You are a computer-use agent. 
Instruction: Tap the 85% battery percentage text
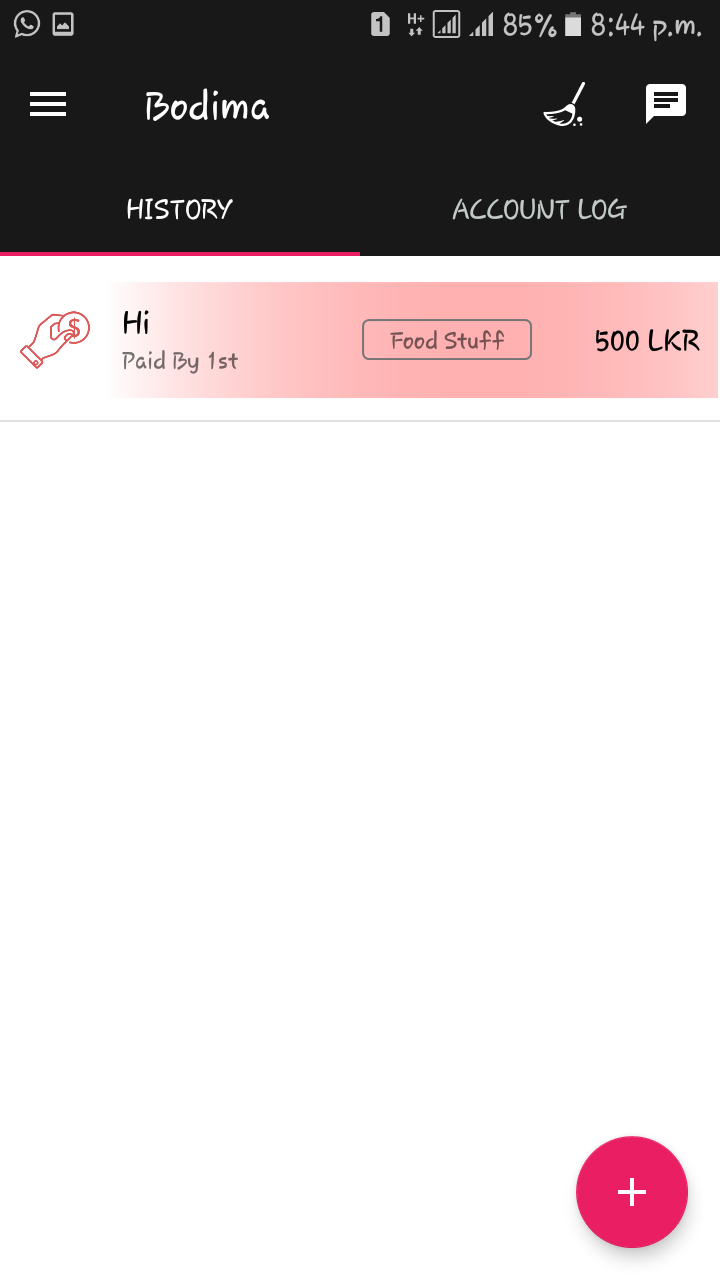tap(530, 25)
